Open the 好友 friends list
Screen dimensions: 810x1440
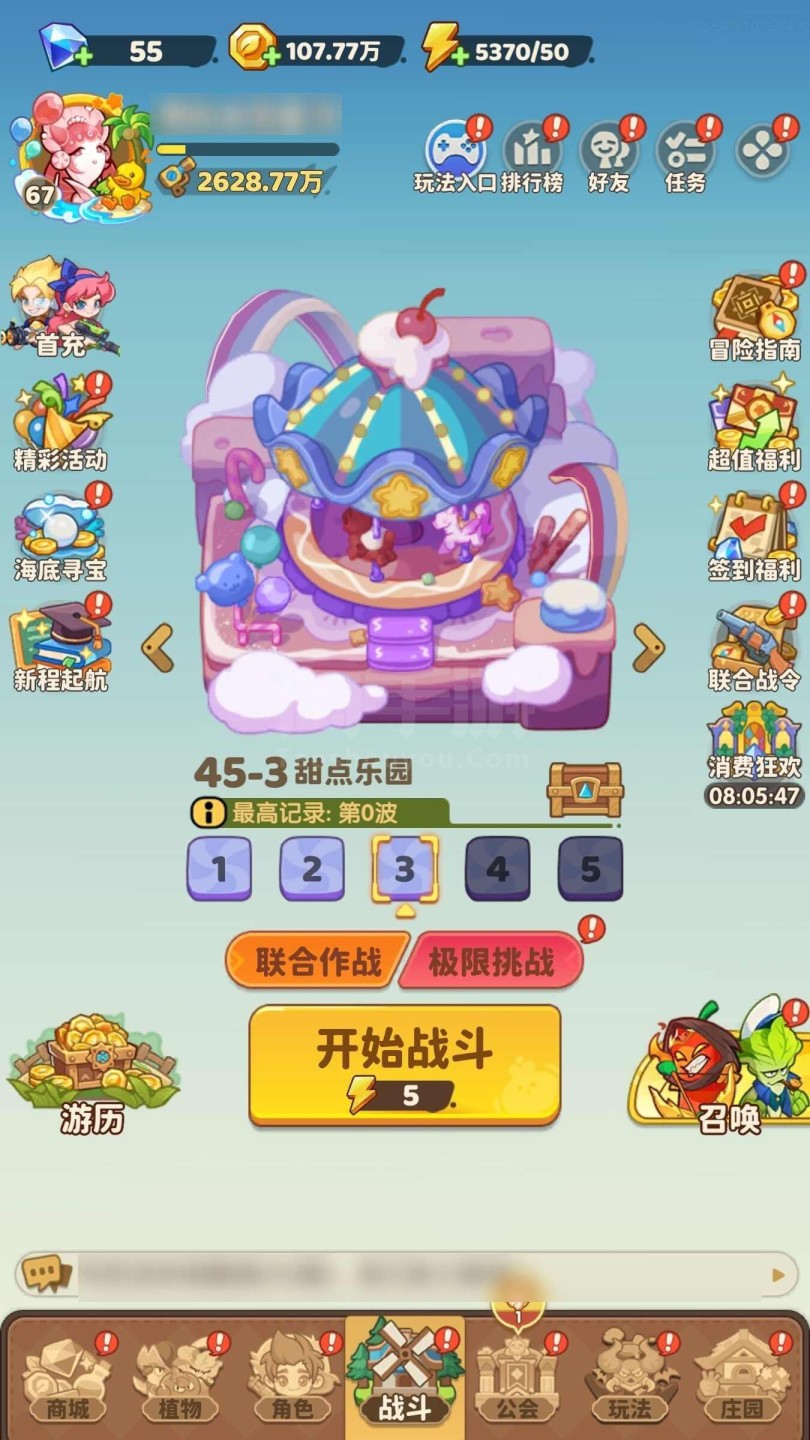click(608, 157)
